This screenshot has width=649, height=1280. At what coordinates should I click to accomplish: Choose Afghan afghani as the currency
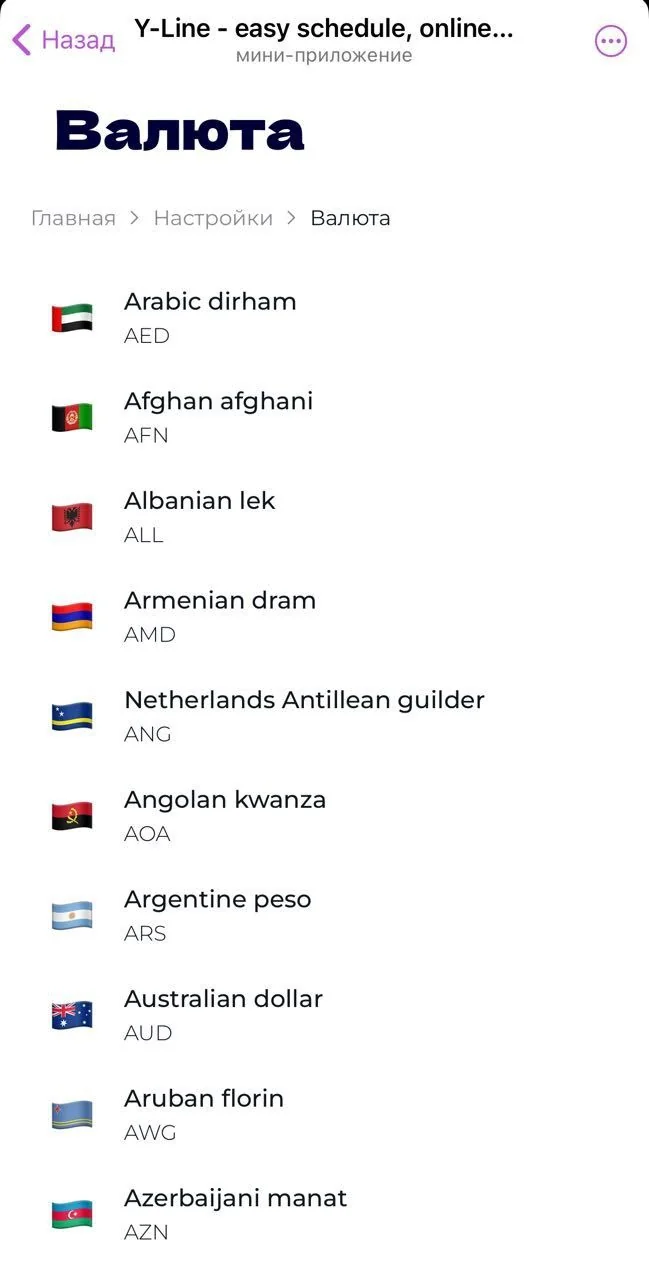click(x=324, y=417)
